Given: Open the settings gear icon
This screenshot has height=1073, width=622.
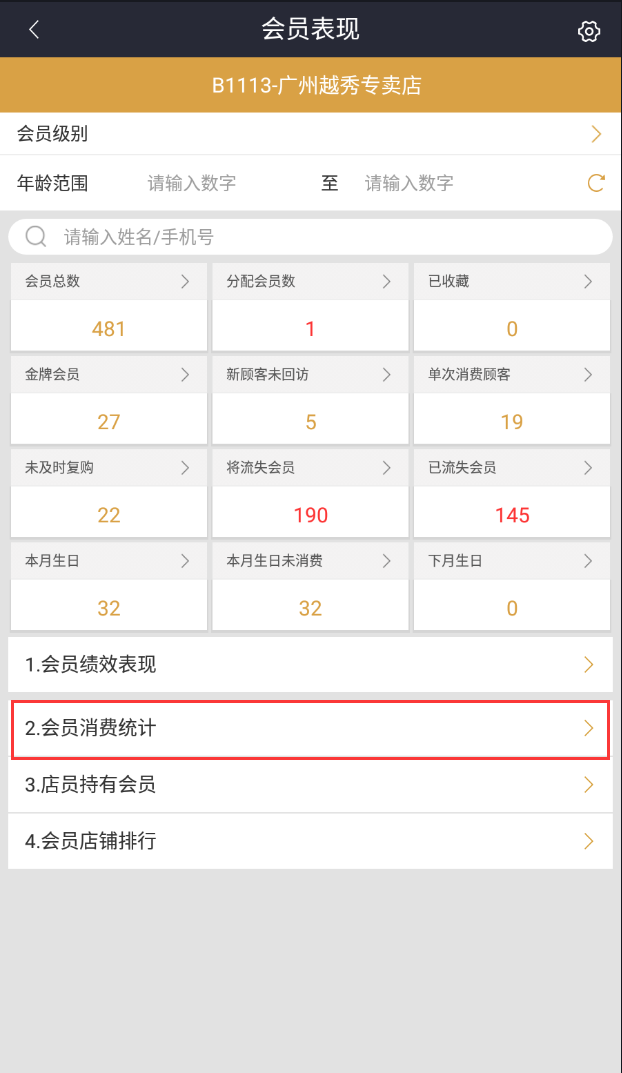Looking at the screenshot, I should [588, 31].
